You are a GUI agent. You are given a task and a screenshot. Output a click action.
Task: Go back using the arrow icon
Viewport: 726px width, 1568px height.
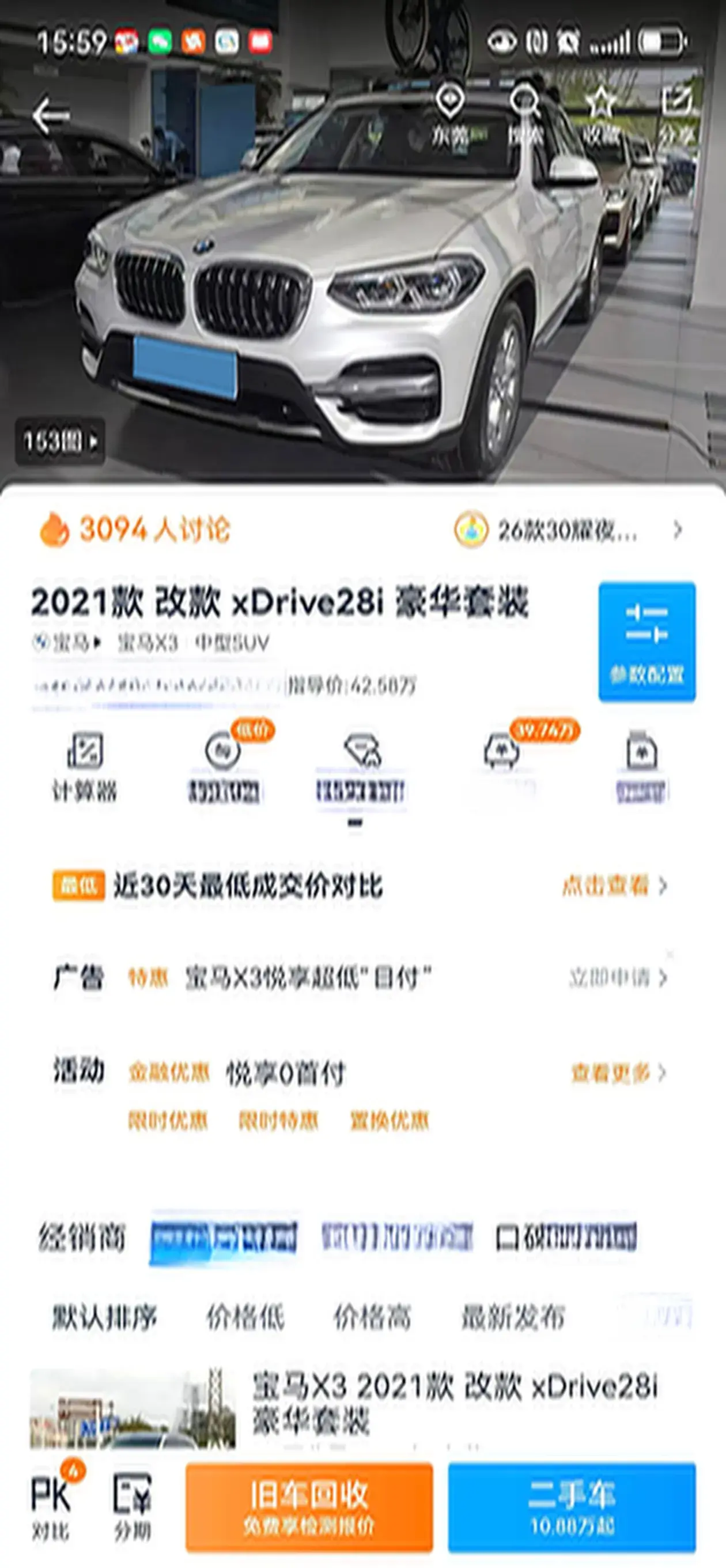tap(51, 116)
